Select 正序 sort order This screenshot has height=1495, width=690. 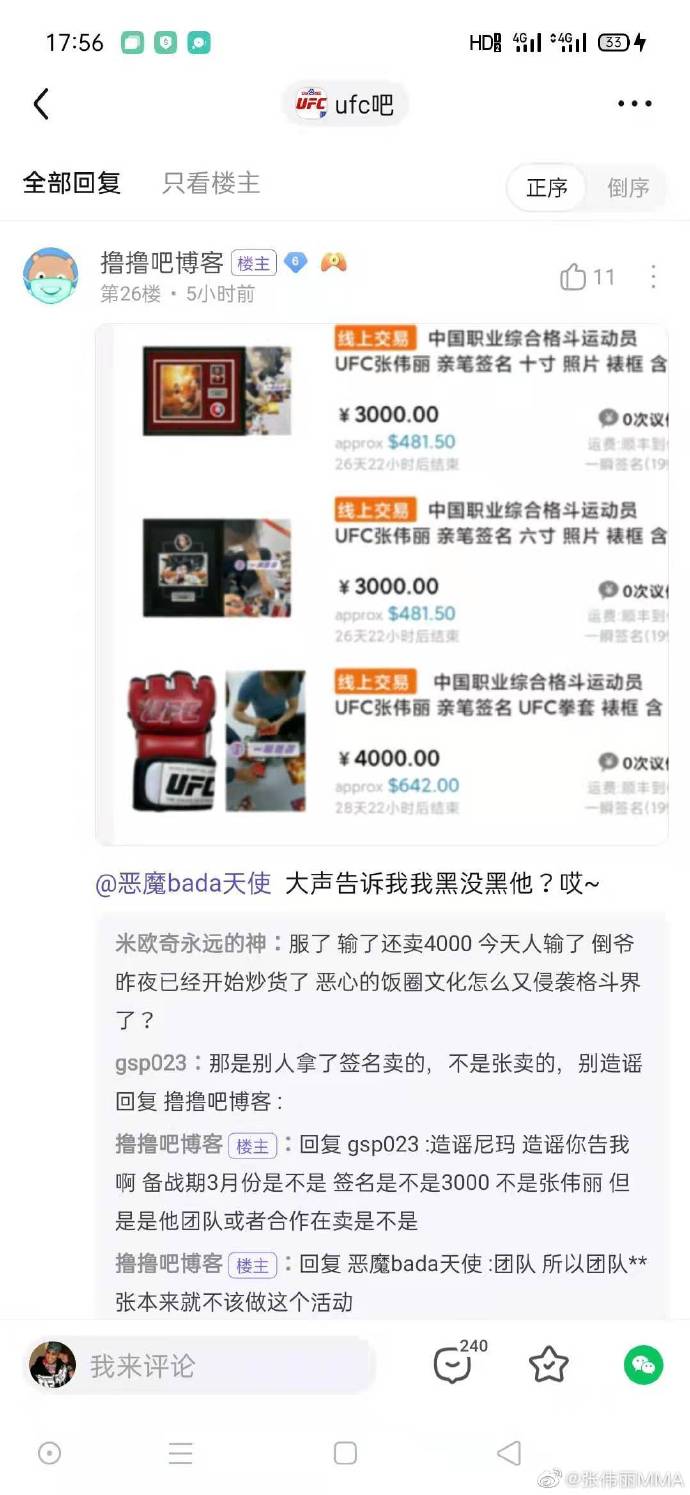547,188
